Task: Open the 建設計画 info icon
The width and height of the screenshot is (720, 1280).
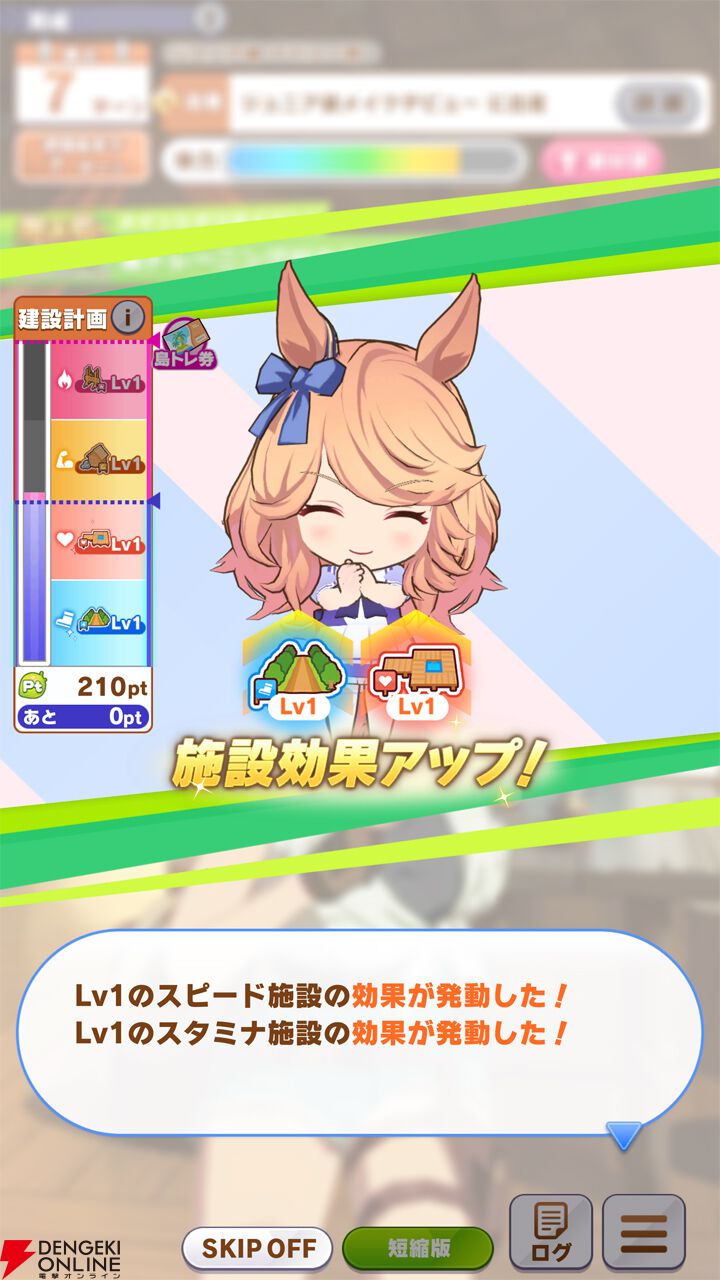Action: [x=127, y=319]
